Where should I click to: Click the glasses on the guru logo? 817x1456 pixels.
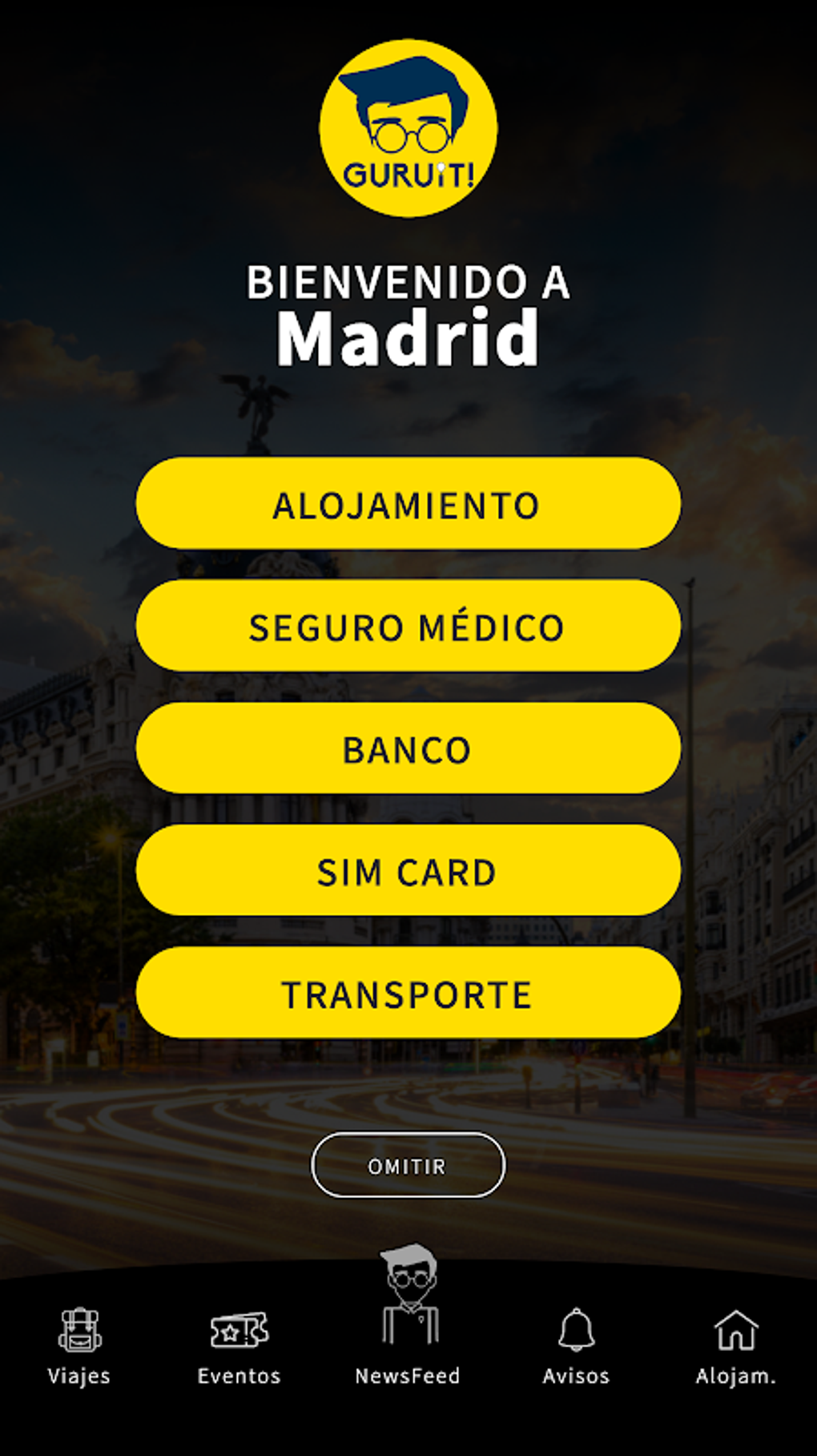pyautogui.click(x=411, y=132)
